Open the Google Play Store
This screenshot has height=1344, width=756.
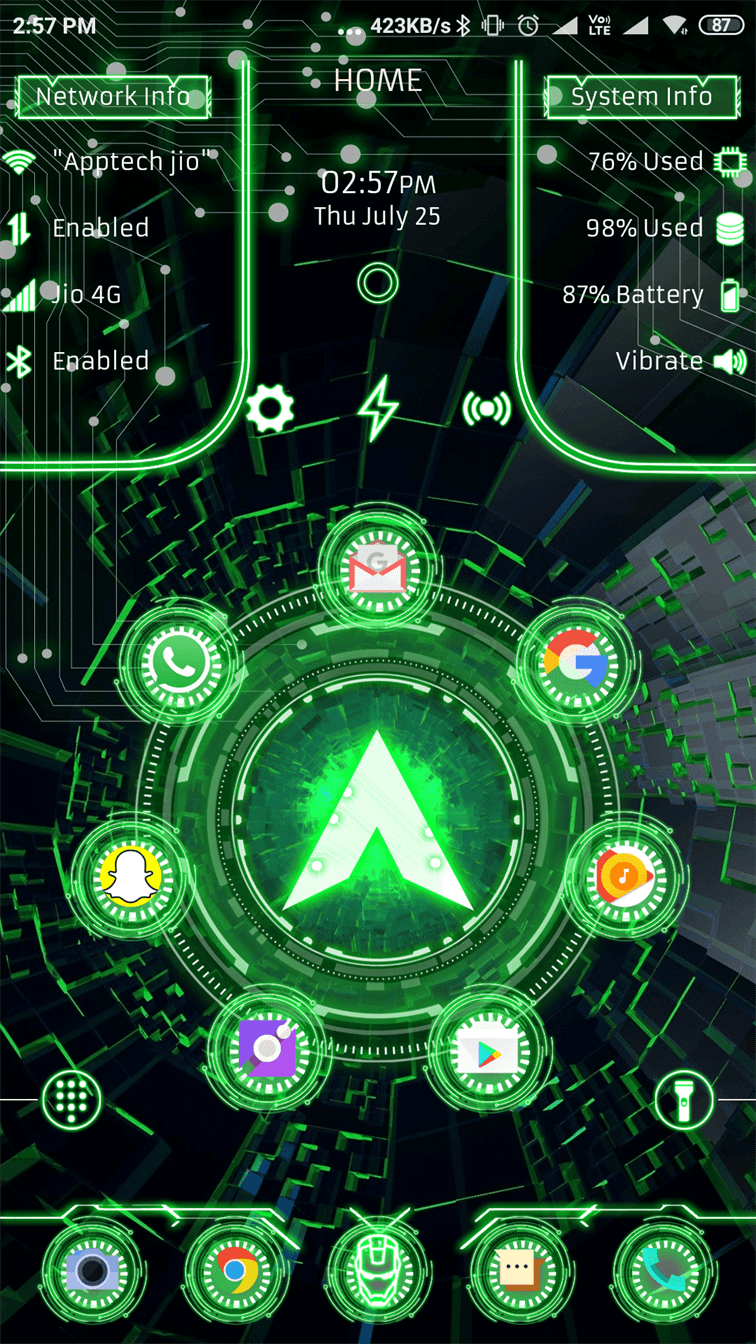(488, 1051)
